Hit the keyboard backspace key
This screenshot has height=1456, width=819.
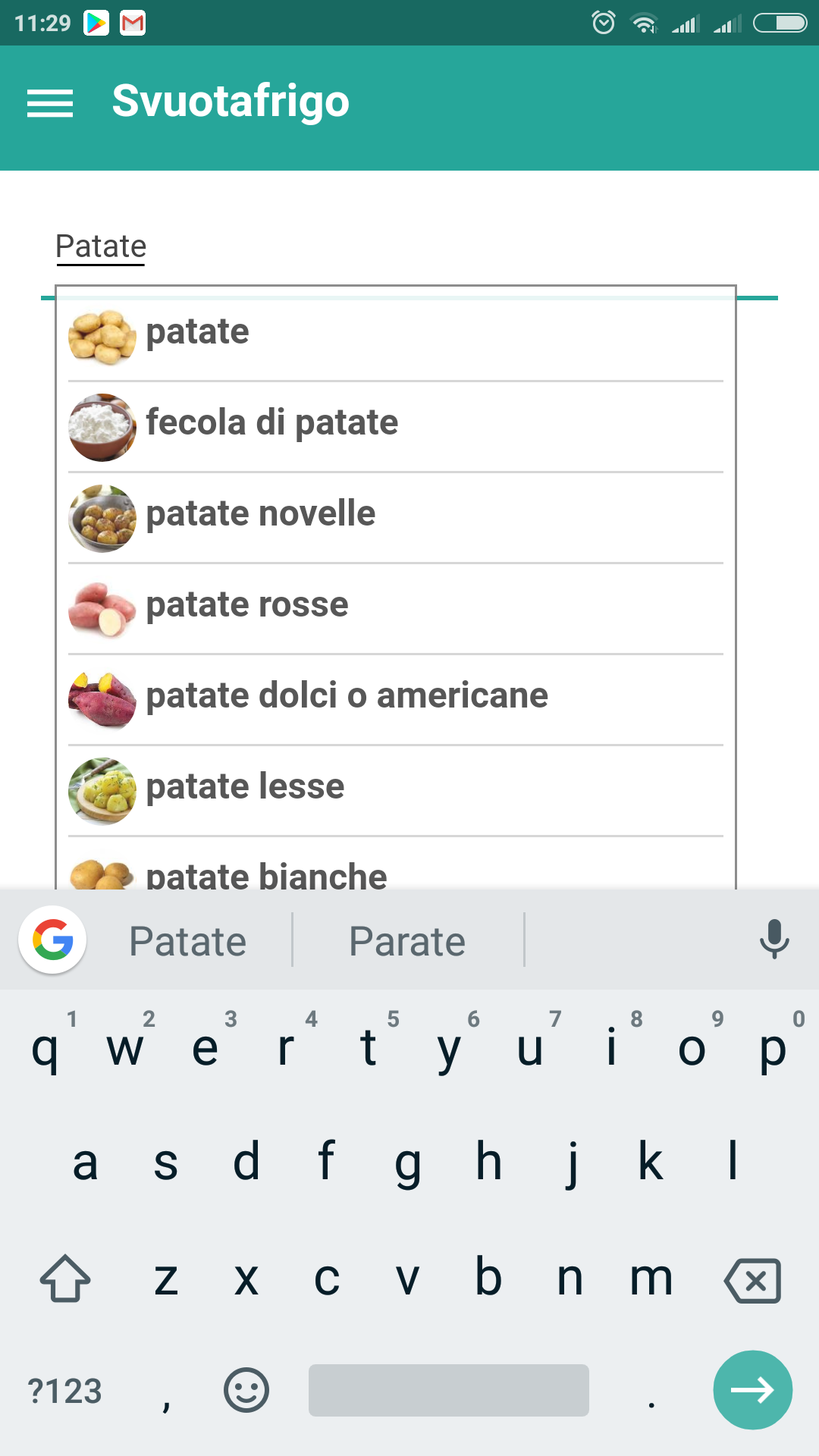pos(753,1280)
